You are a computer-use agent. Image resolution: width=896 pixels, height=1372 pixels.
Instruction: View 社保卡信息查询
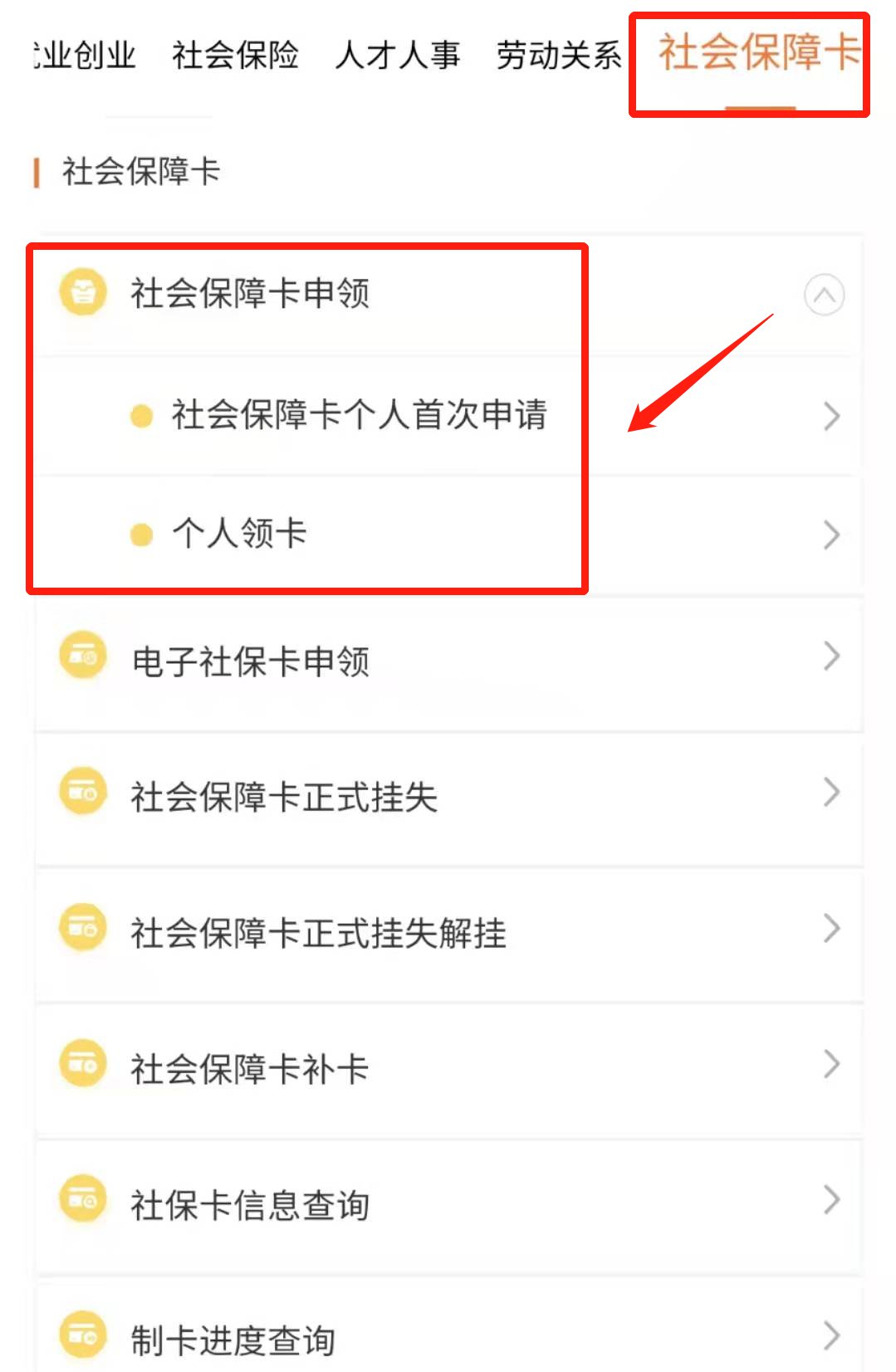point(249,1205)
